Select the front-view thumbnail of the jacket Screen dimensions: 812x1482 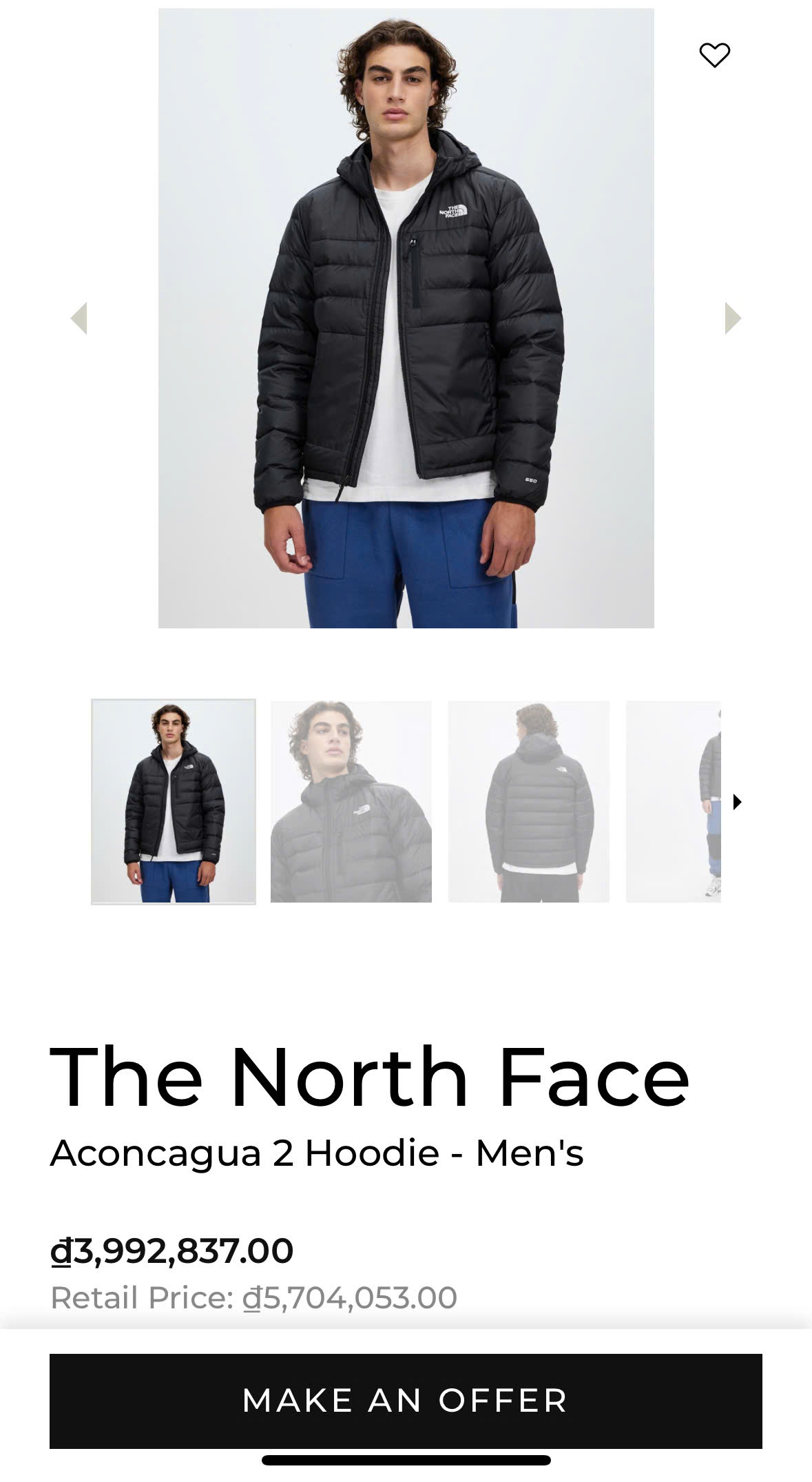coord(174,801)
